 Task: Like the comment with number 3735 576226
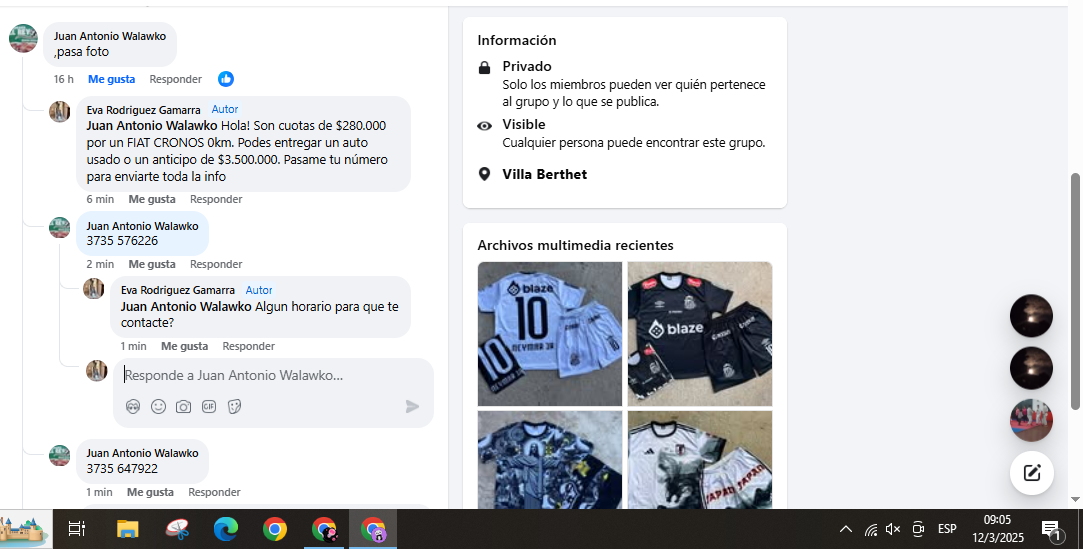pyautogui.click(x=152, y=264)
